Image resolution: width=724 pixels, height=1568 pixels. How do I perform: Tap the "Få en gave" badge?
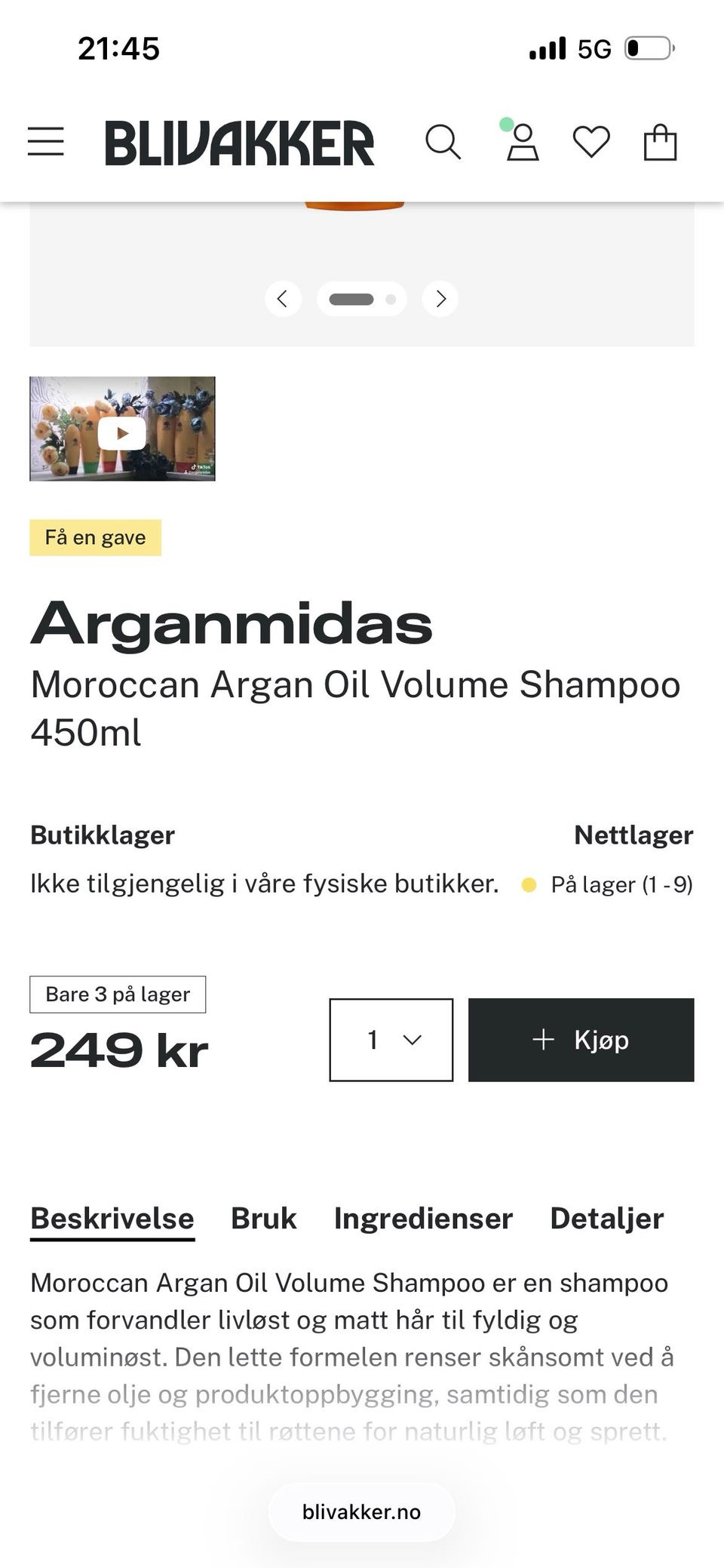tap(95, 538)
